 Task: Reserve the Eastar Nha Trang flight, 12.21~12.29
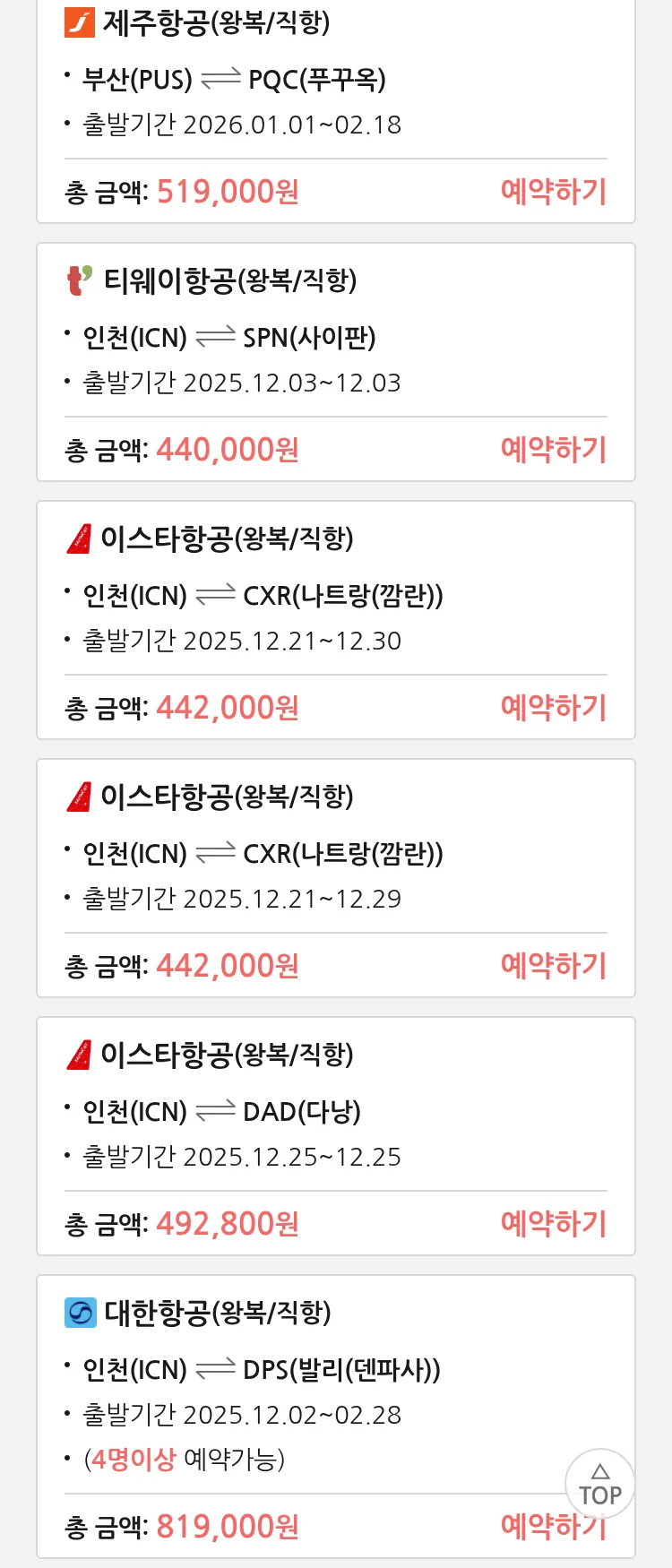553,966
